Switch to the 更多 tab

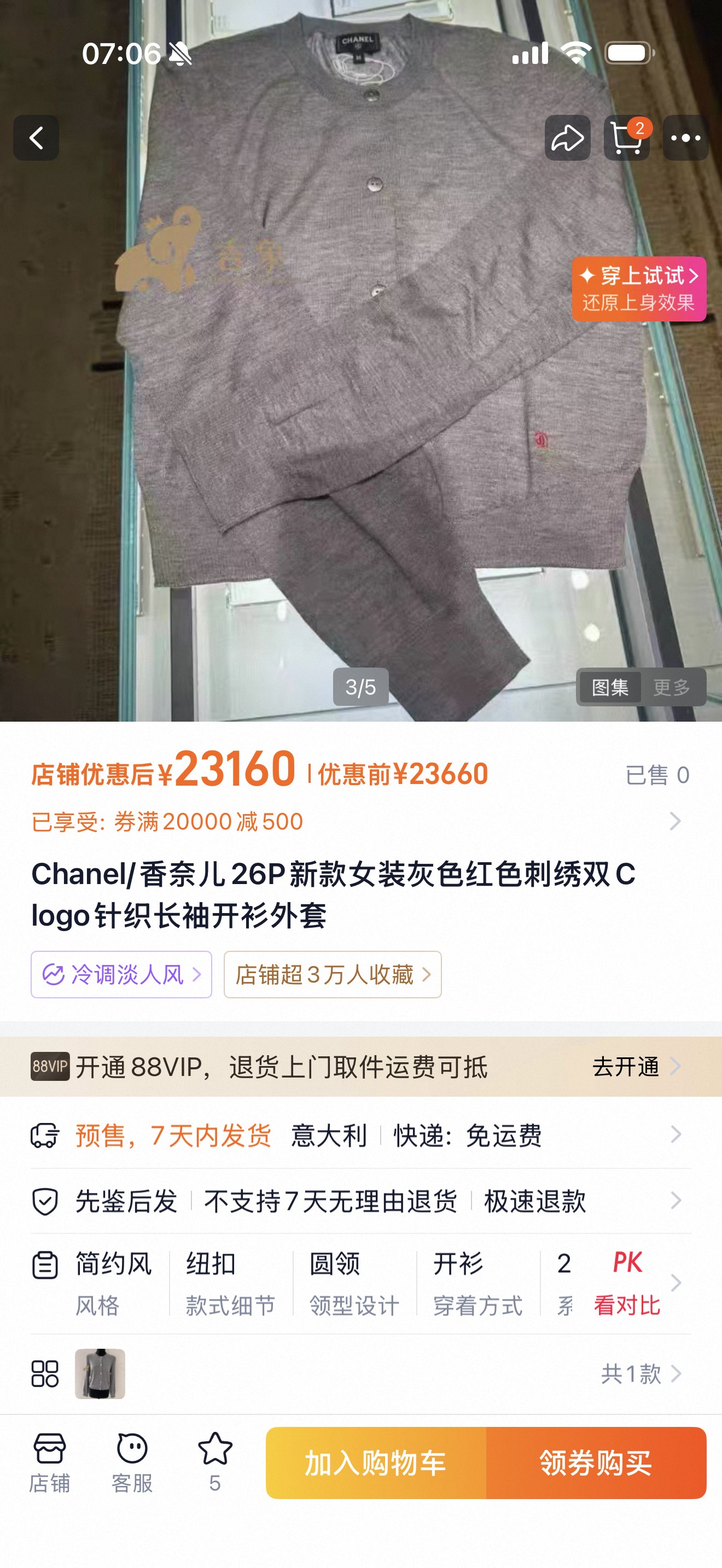[x=672, y=687]
